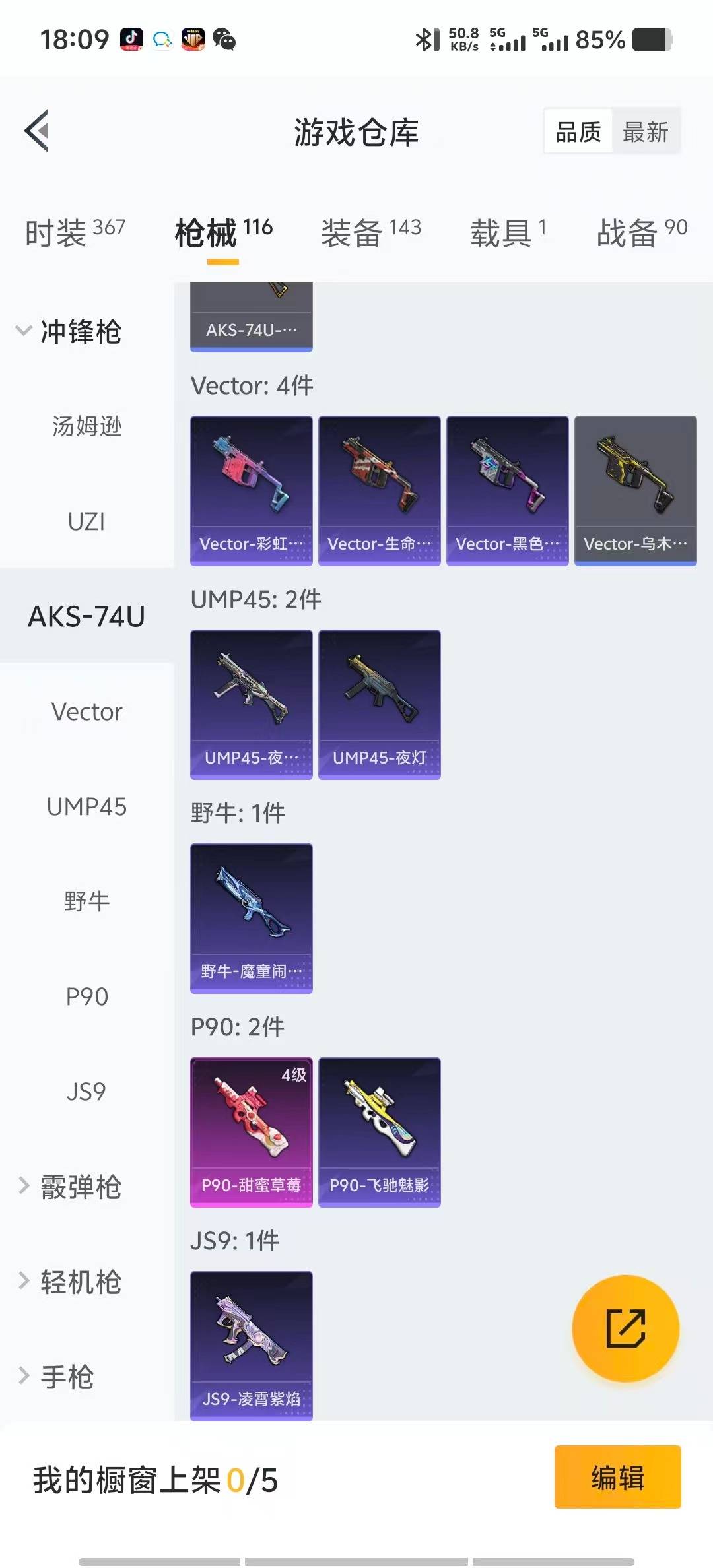Switch to the 装备 tab
This screenshot has width=713, height=1568.
click(370, 232)
